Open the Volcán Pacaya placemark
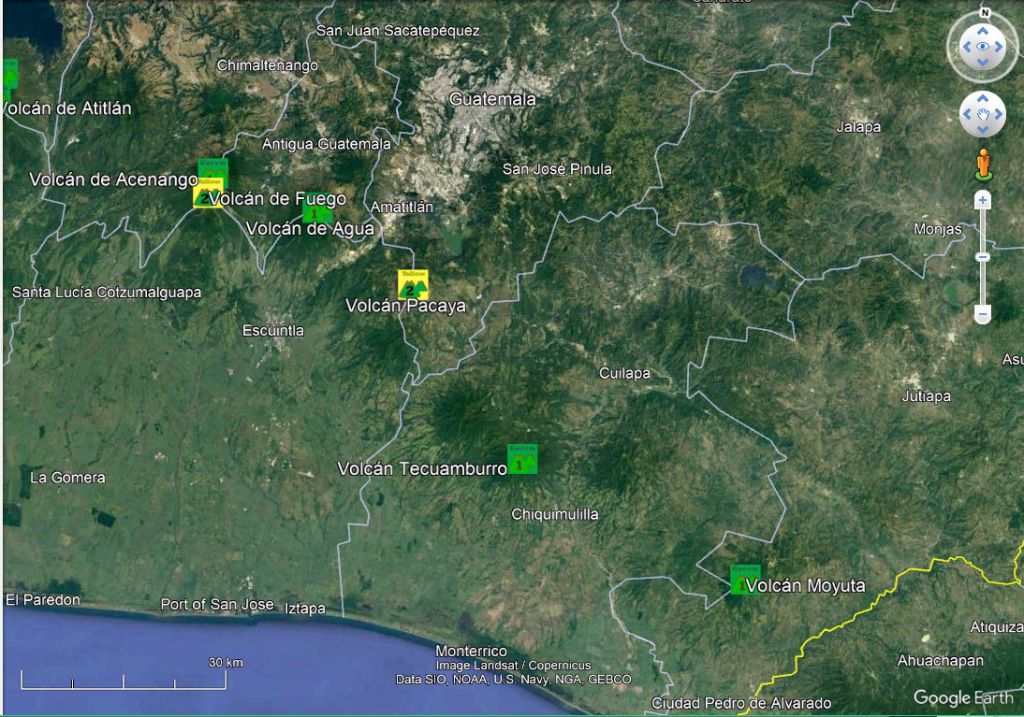 point(413,285)
